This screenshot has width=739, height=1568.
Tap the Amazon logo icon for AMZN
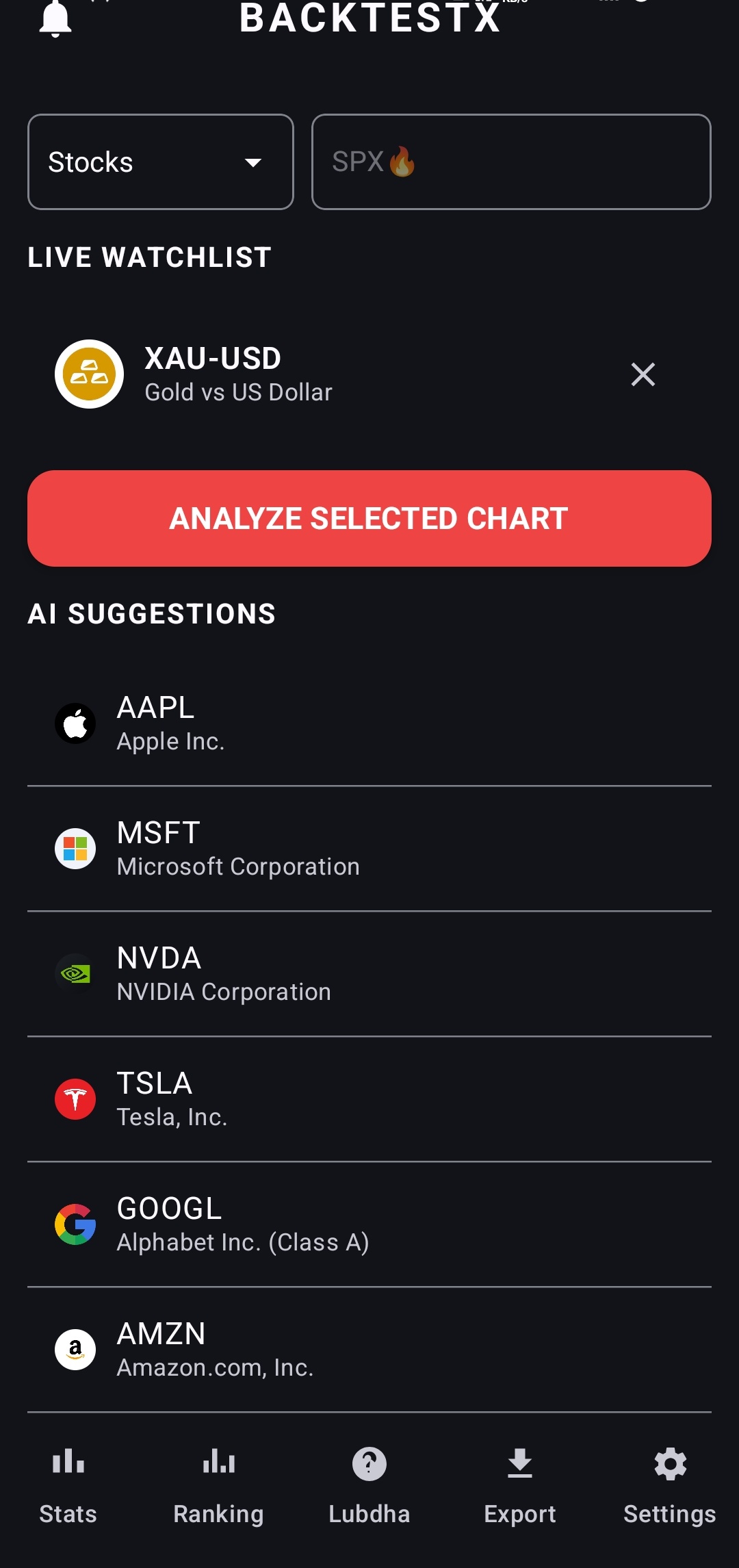pos(75,1350)
